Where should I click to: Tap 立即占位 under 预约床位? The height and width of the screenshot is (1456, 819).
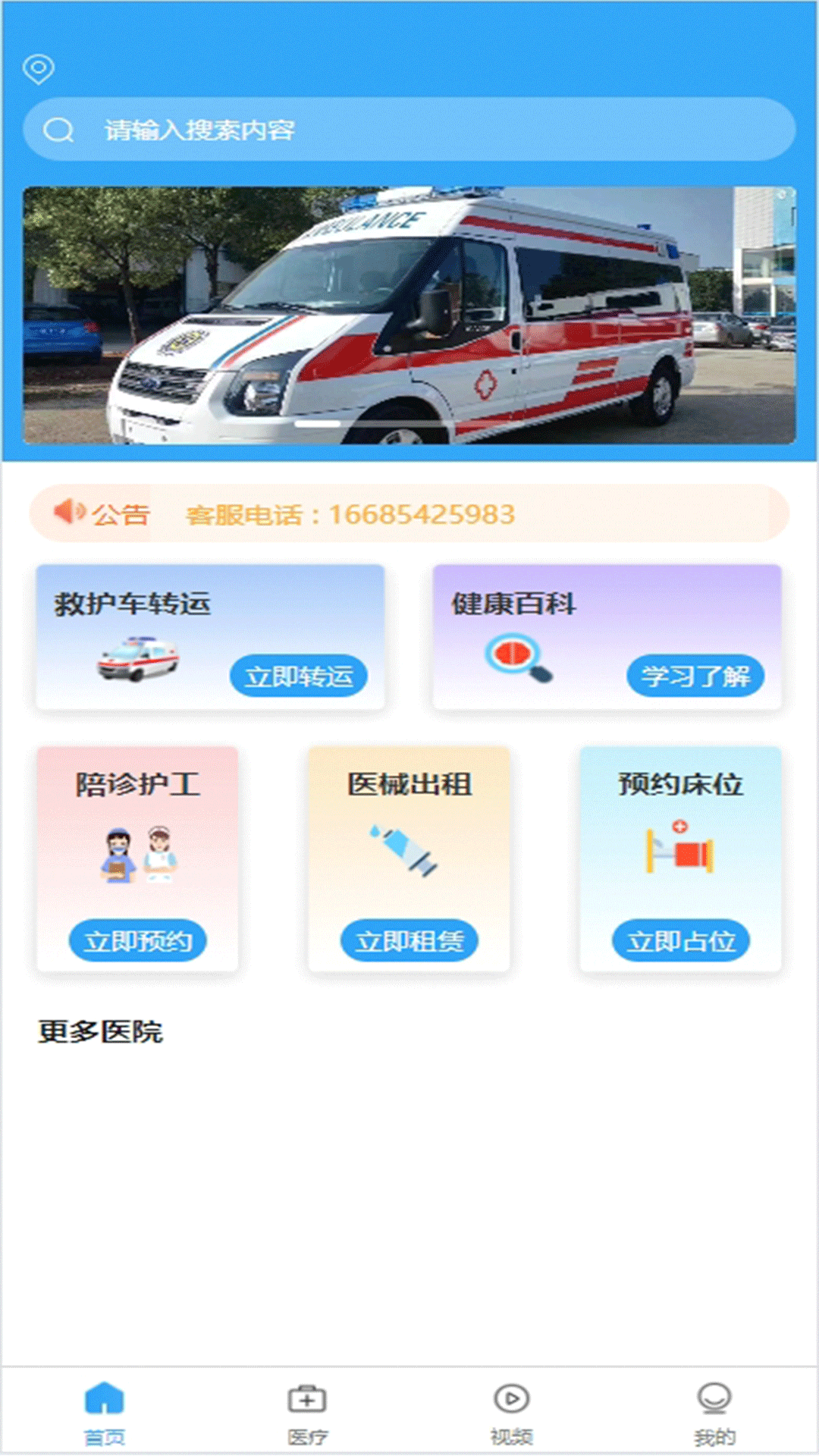click(680, 941)
